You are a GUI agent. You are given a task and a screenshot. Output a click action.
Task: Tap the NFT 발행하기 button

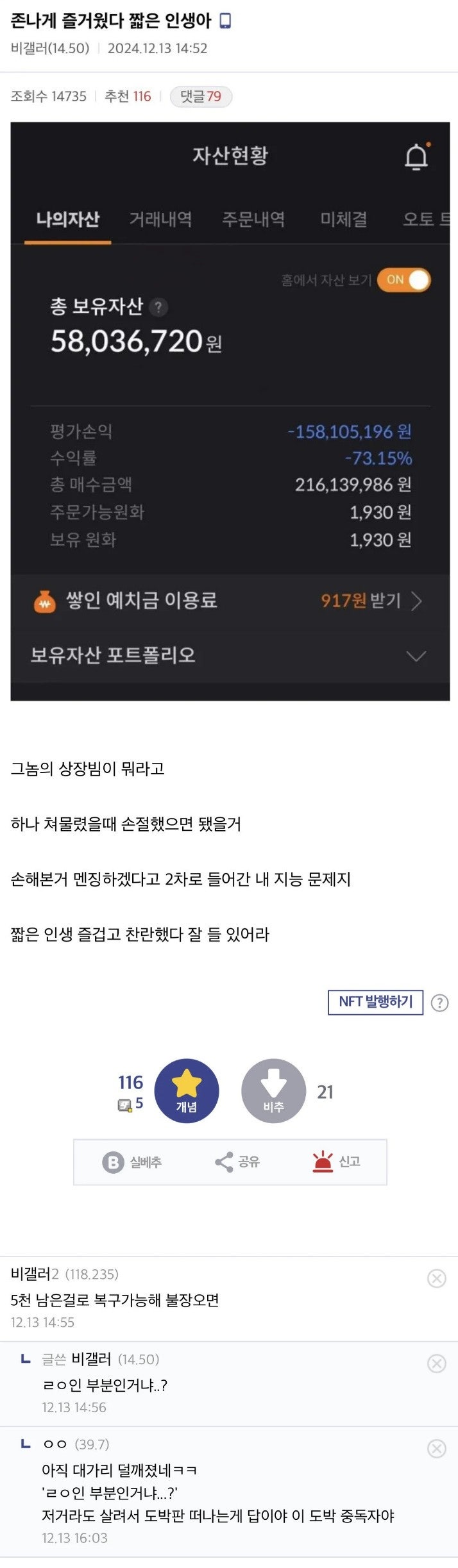[x=375, y=1002]
